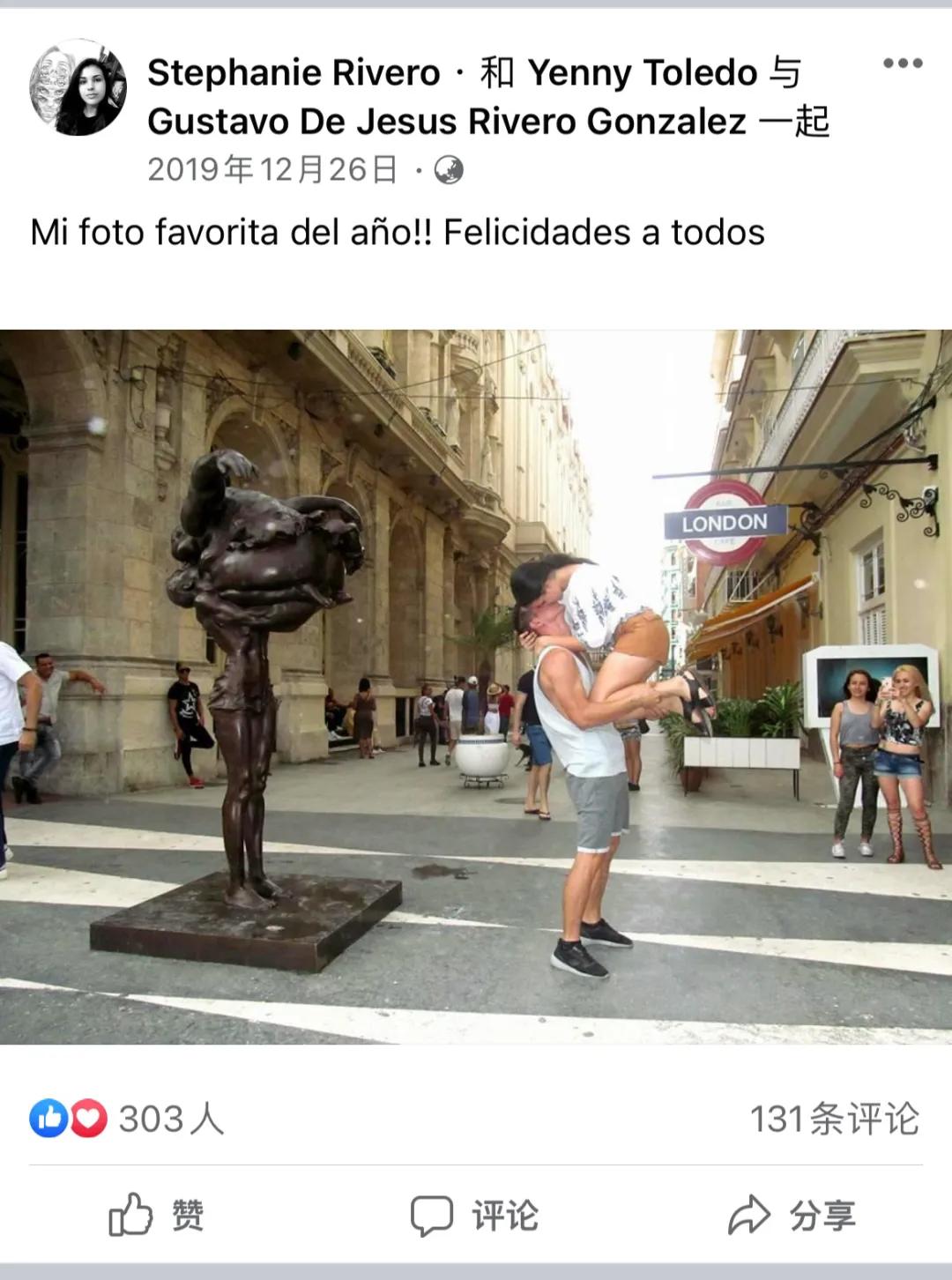Share this post via 分享
The width and height of the screenshot is (952, 1280).
pos(792,1216)
